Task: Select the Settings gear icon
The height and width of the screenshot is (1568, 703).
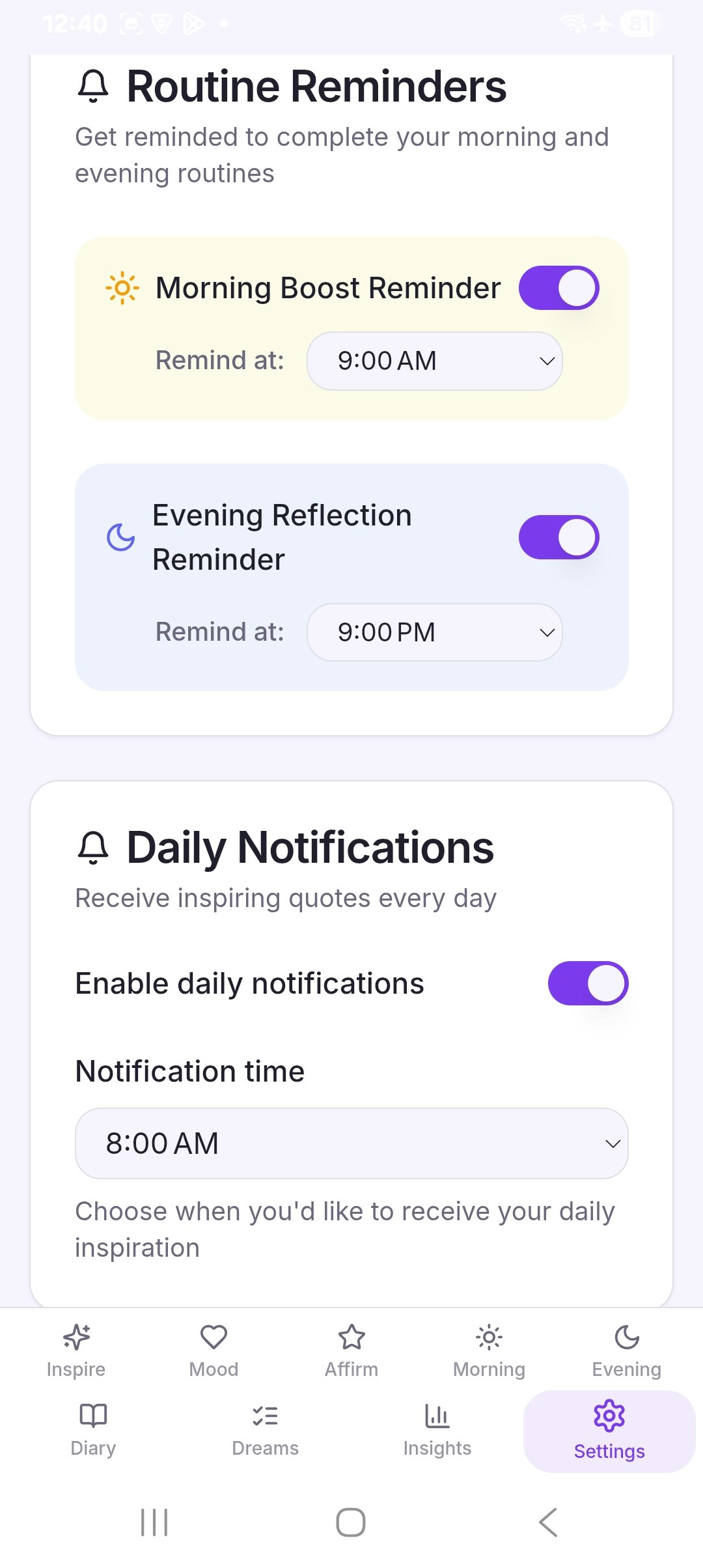Action: click(609, 1416)
